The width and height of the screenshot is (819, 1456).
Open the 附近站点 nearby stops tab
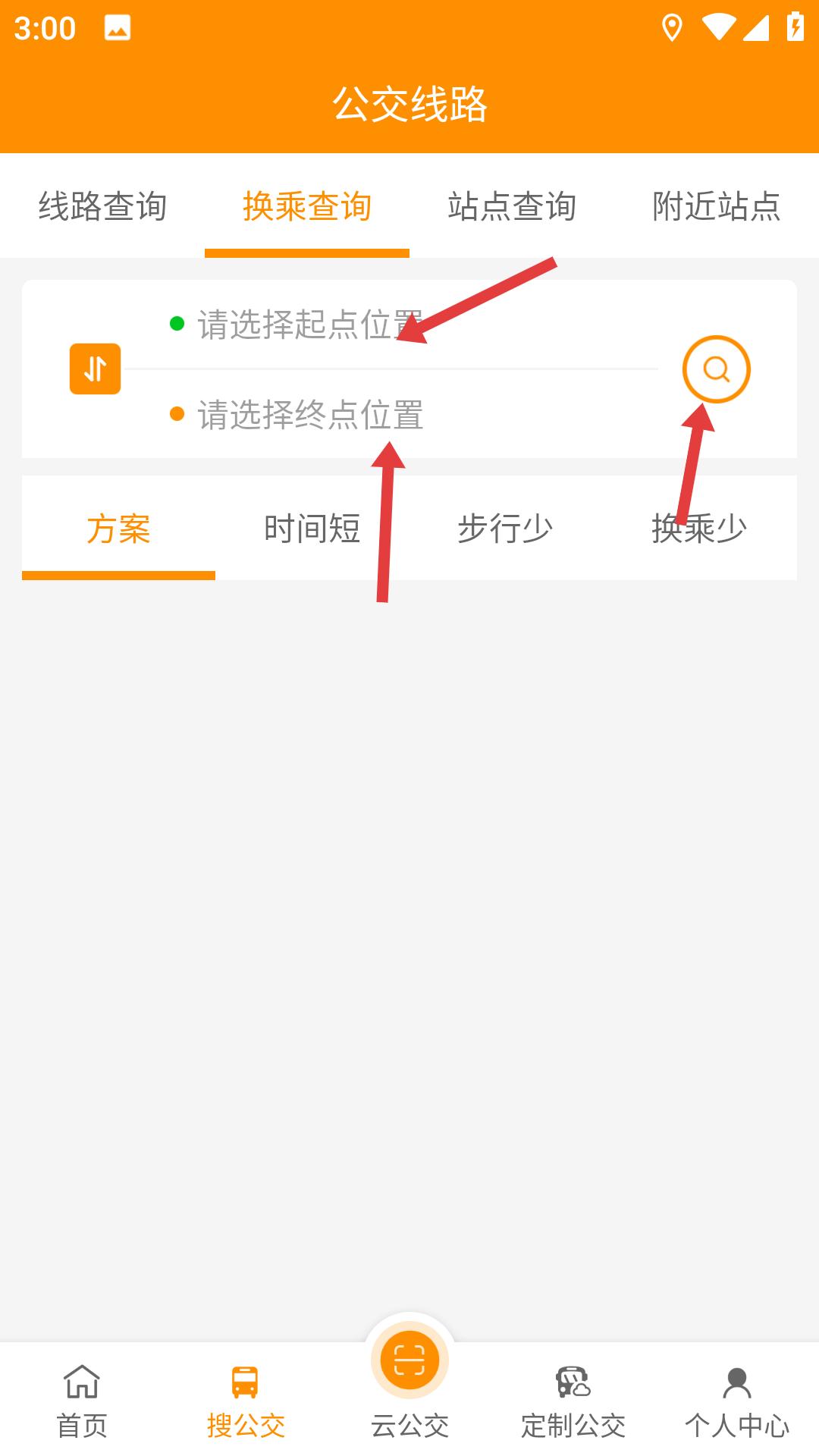pos(715,206)
